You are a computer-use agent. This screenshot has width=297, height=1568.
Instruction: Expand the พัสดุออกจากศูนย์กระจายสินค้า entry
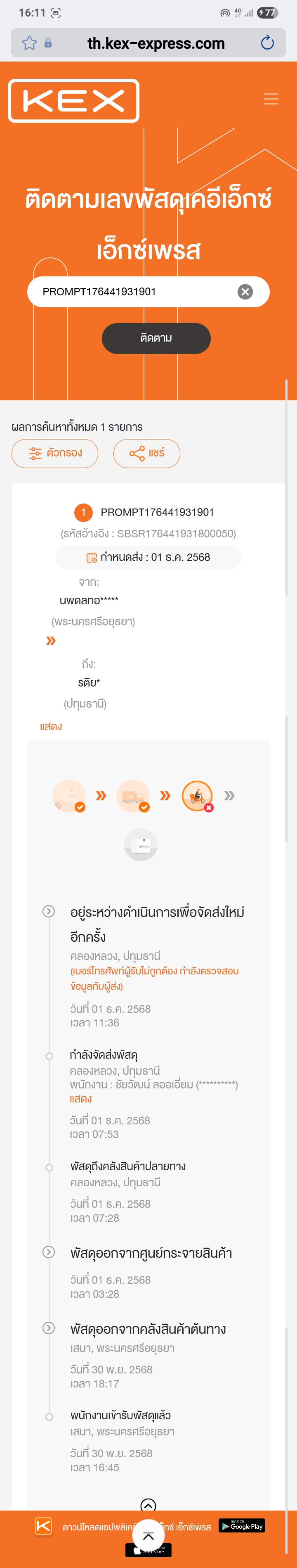49,1252
